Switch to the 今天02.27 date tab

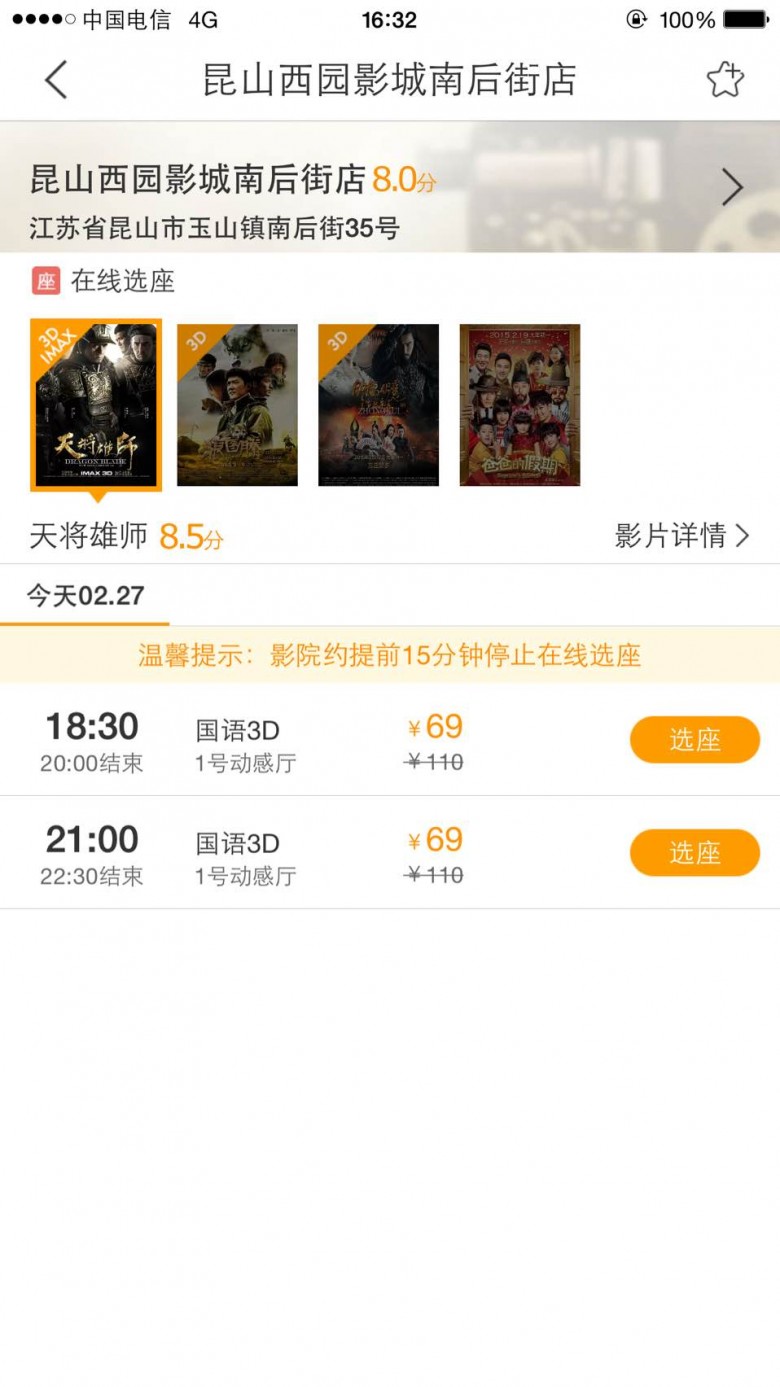(x=85, y=596)
